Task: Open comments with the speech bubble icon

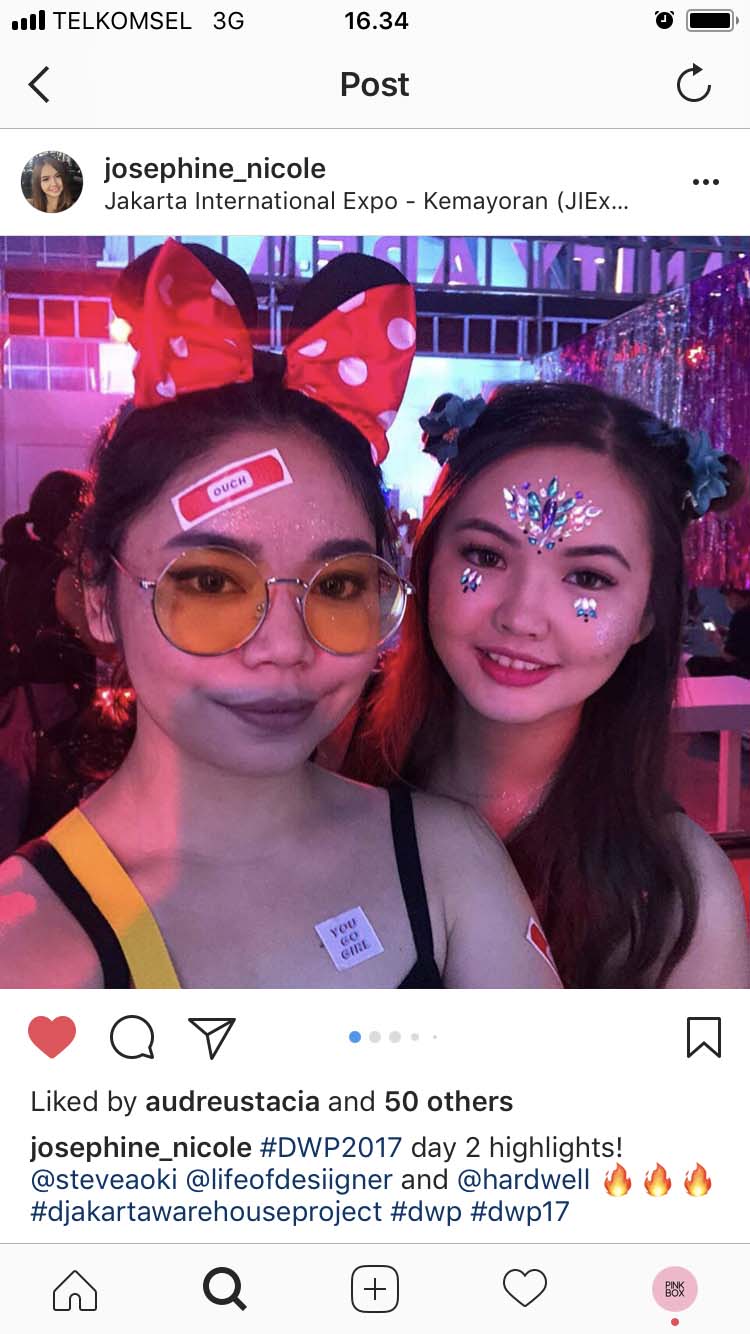Action: click(132, 1037)
